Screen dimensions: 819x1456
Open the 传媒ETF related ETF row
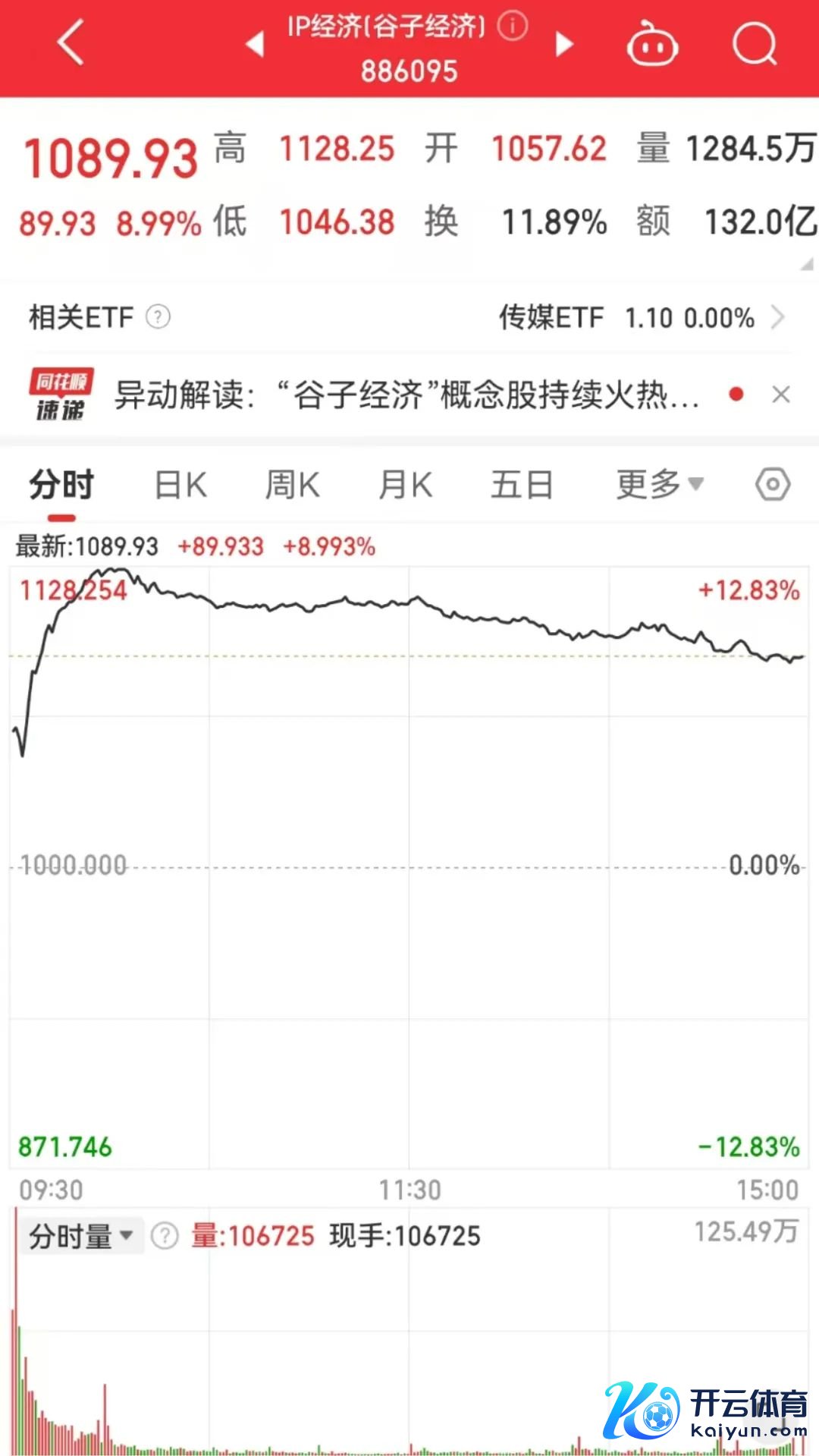(x=641, y=317)
